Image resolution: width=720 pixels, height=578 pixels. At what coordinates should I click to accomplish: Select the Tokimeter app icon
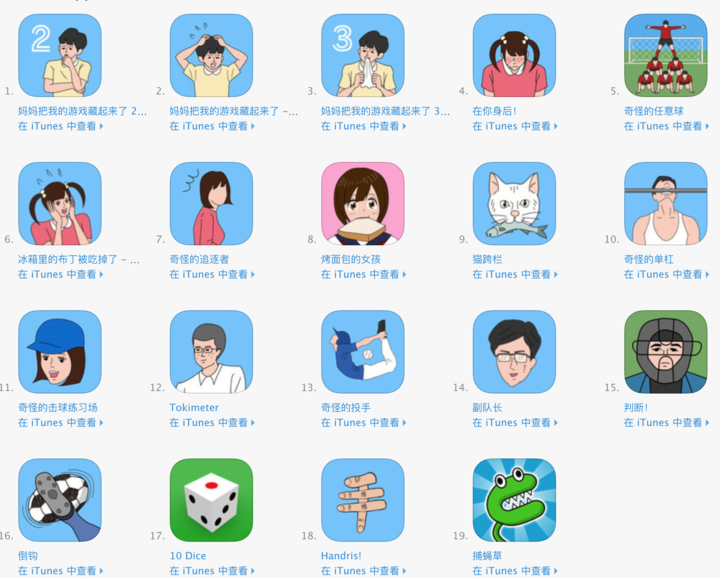point(211,352)
